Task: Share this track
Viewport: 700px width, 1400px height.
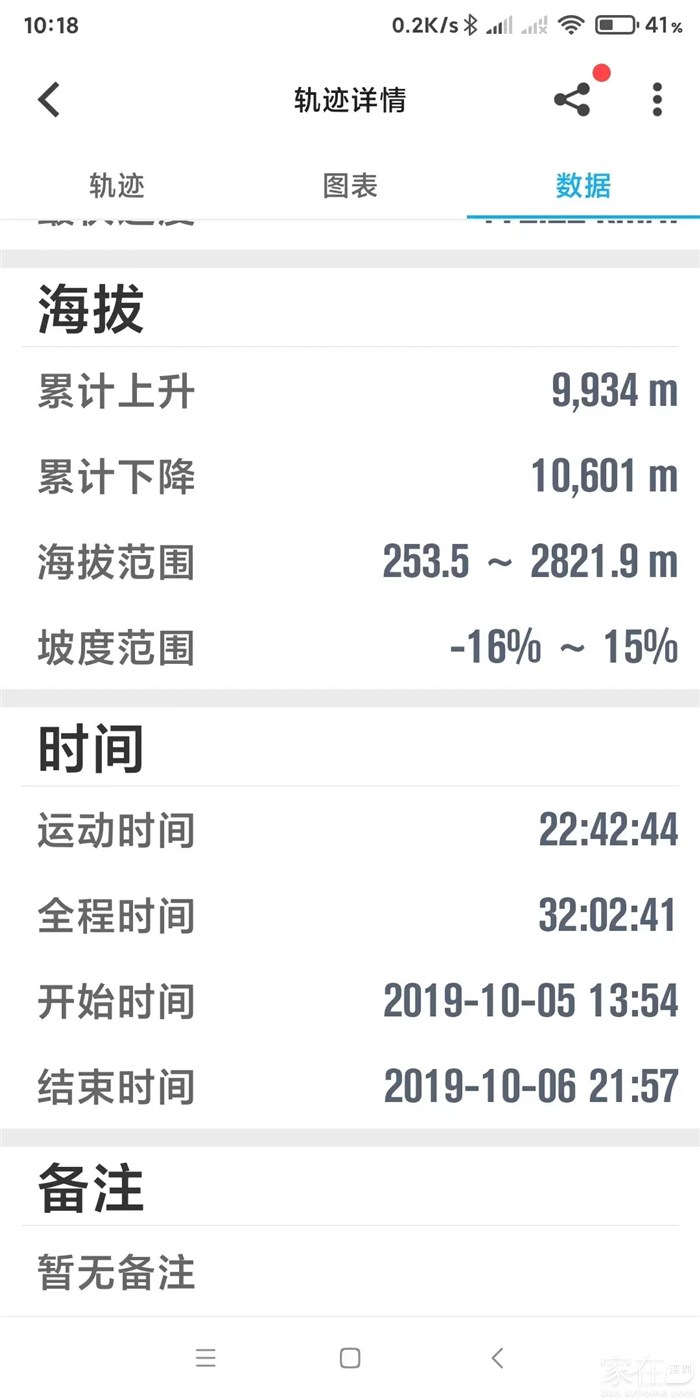Action: (572, 99)
